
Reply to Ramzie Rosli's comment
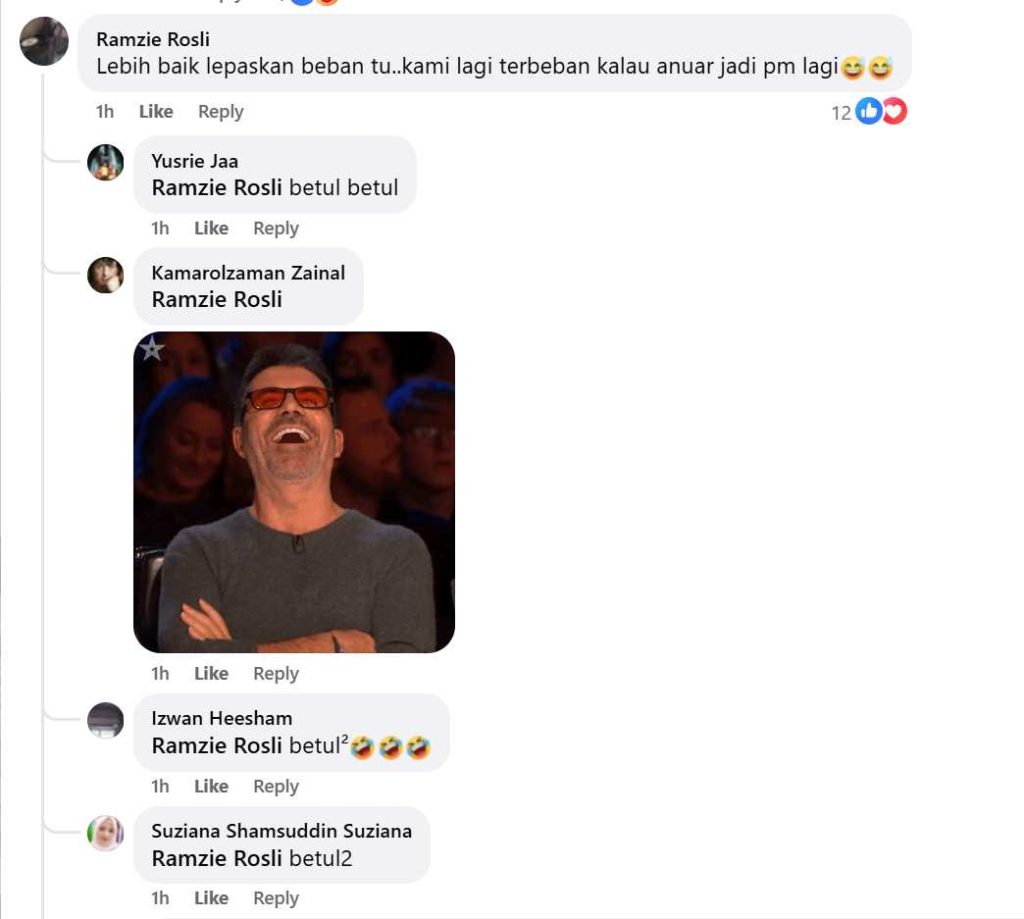point(220,112)
